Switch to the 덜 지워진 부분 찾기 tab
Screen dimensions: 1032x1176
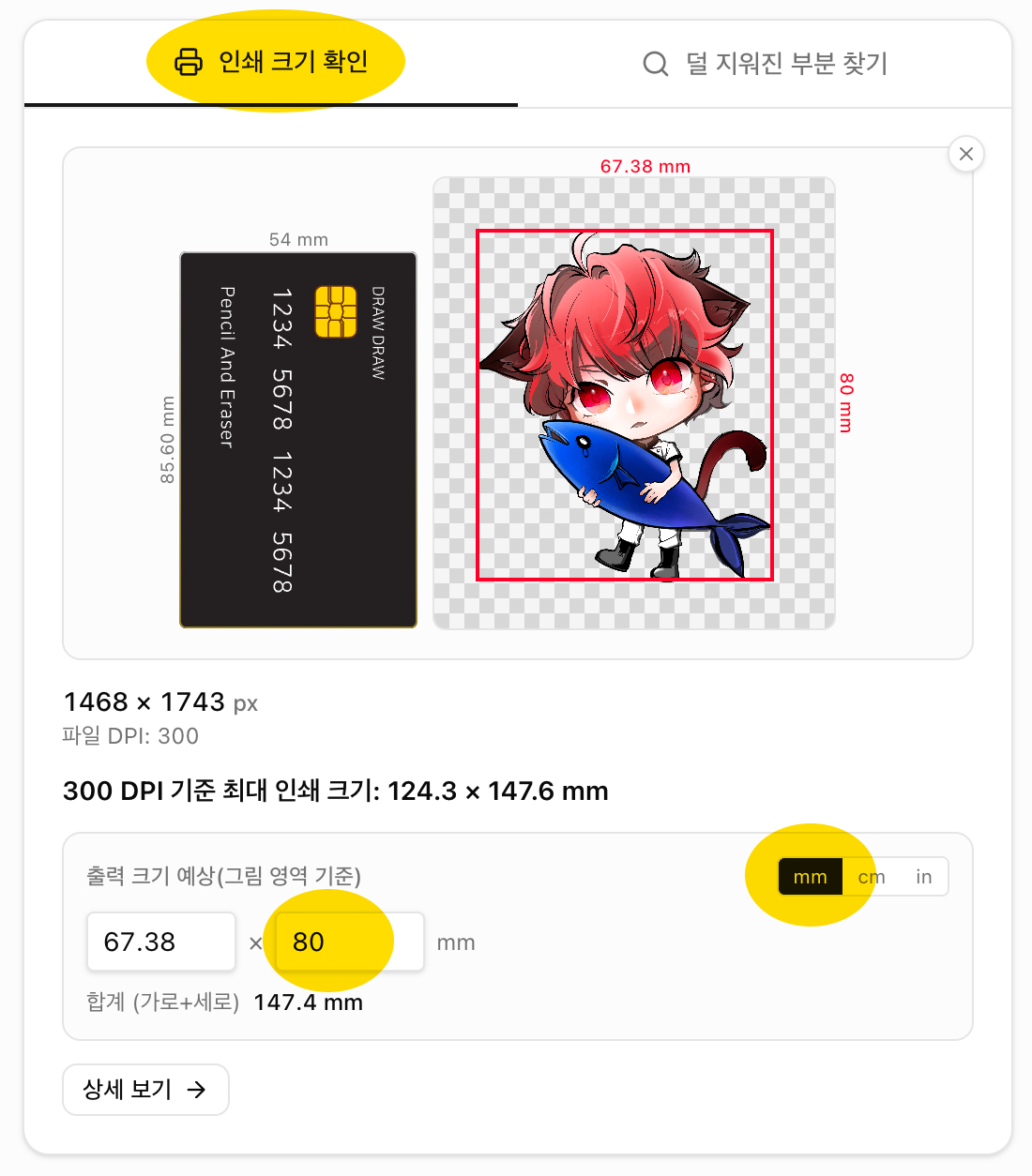click(x=786, y=64)
